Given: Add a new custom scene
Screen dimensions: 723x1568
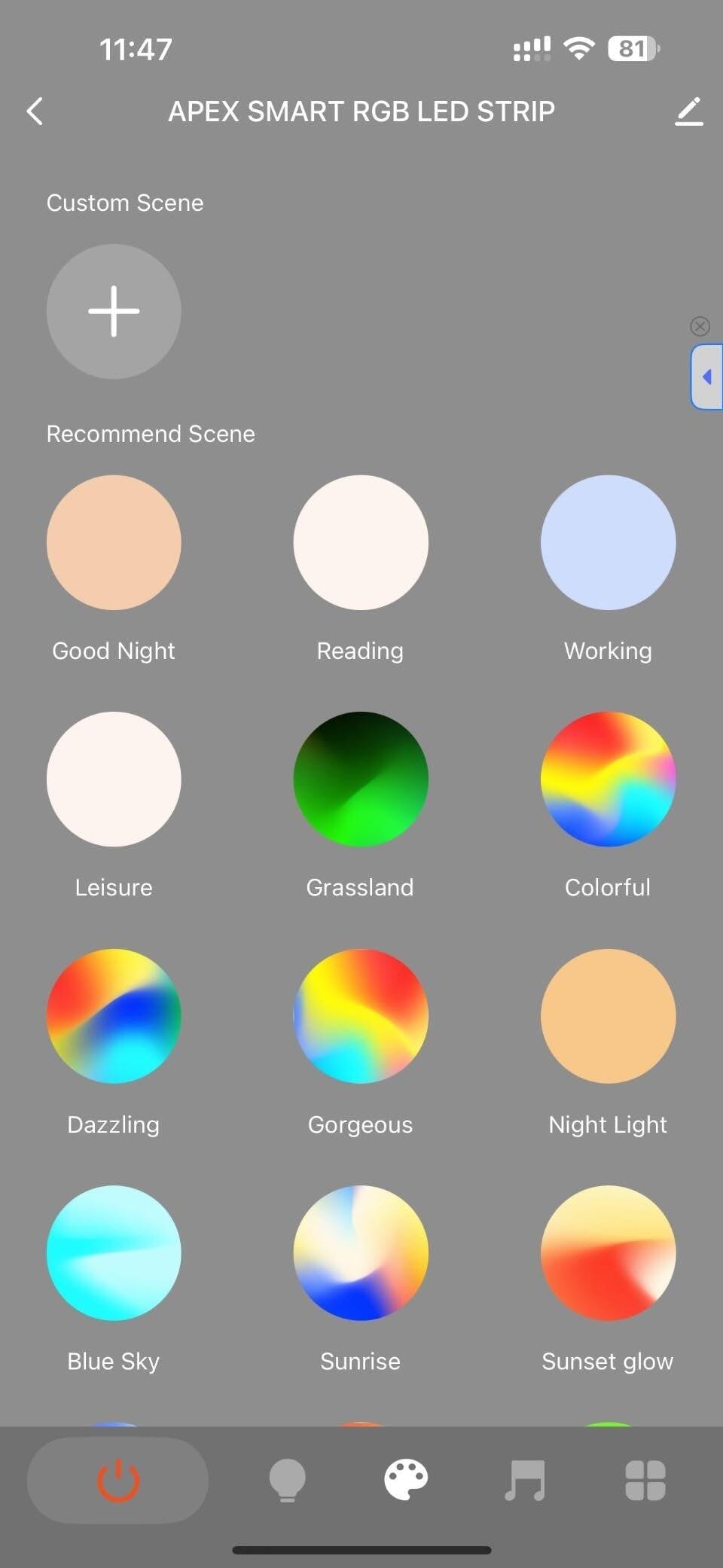Looking at the screenshot, I should coord(114,311).
